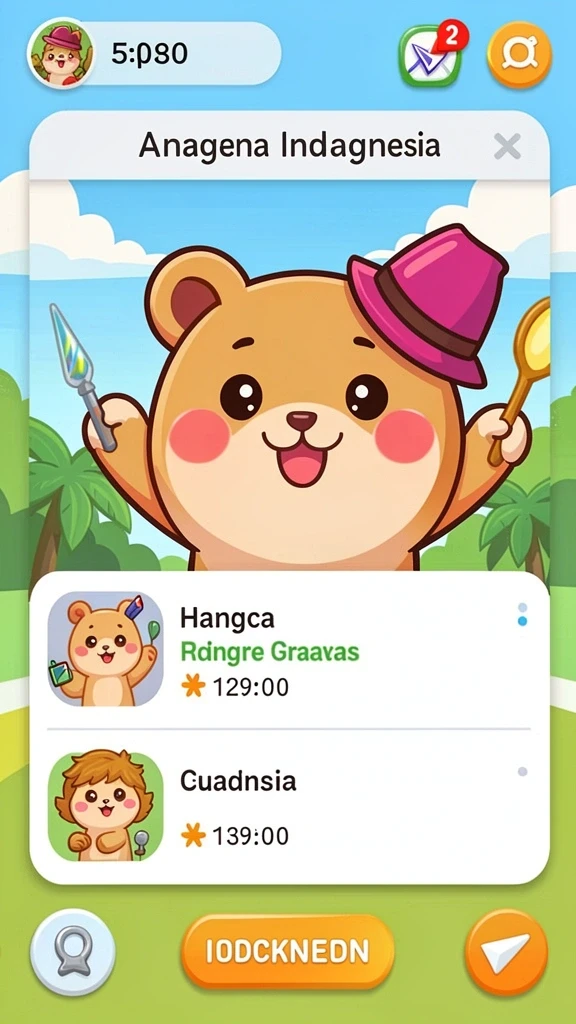Tap the IODCKNEDN orange button

(287, 952)
